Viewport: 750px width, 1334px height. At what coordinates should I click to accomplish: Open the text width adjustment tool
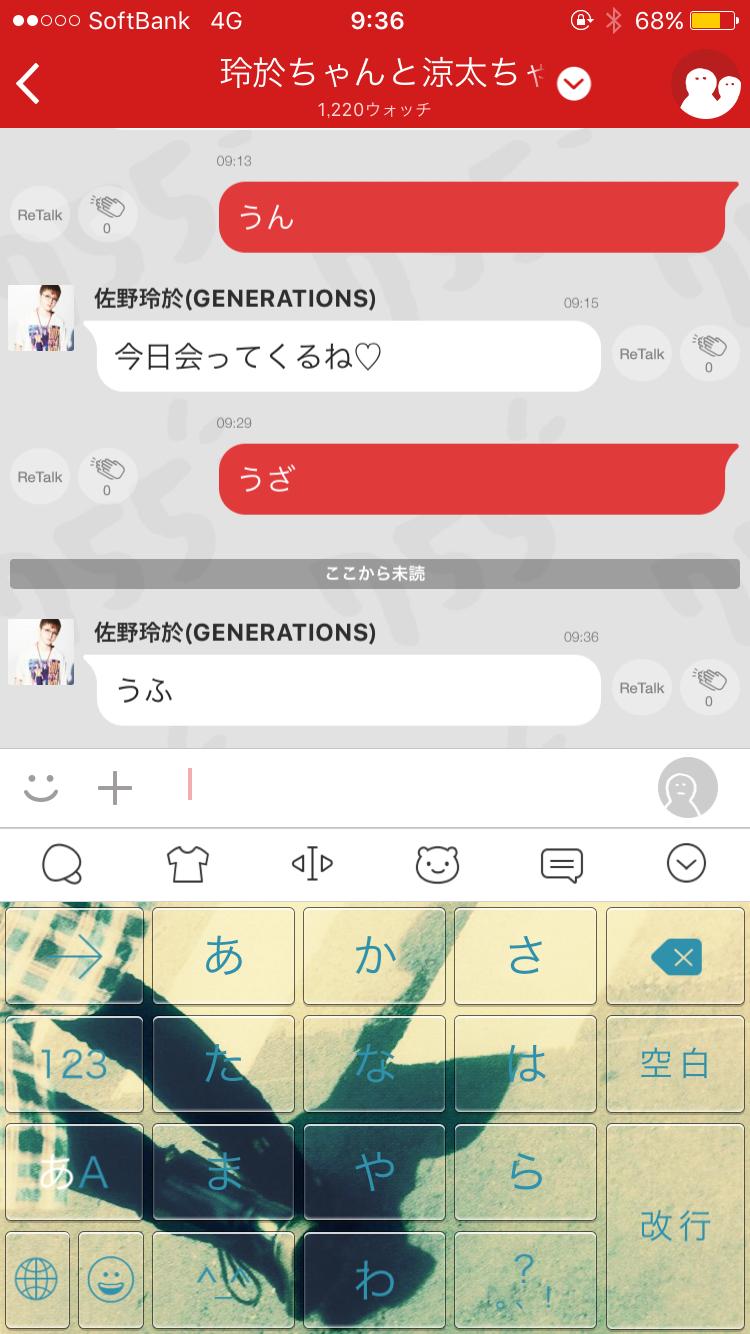click(311, 863)
